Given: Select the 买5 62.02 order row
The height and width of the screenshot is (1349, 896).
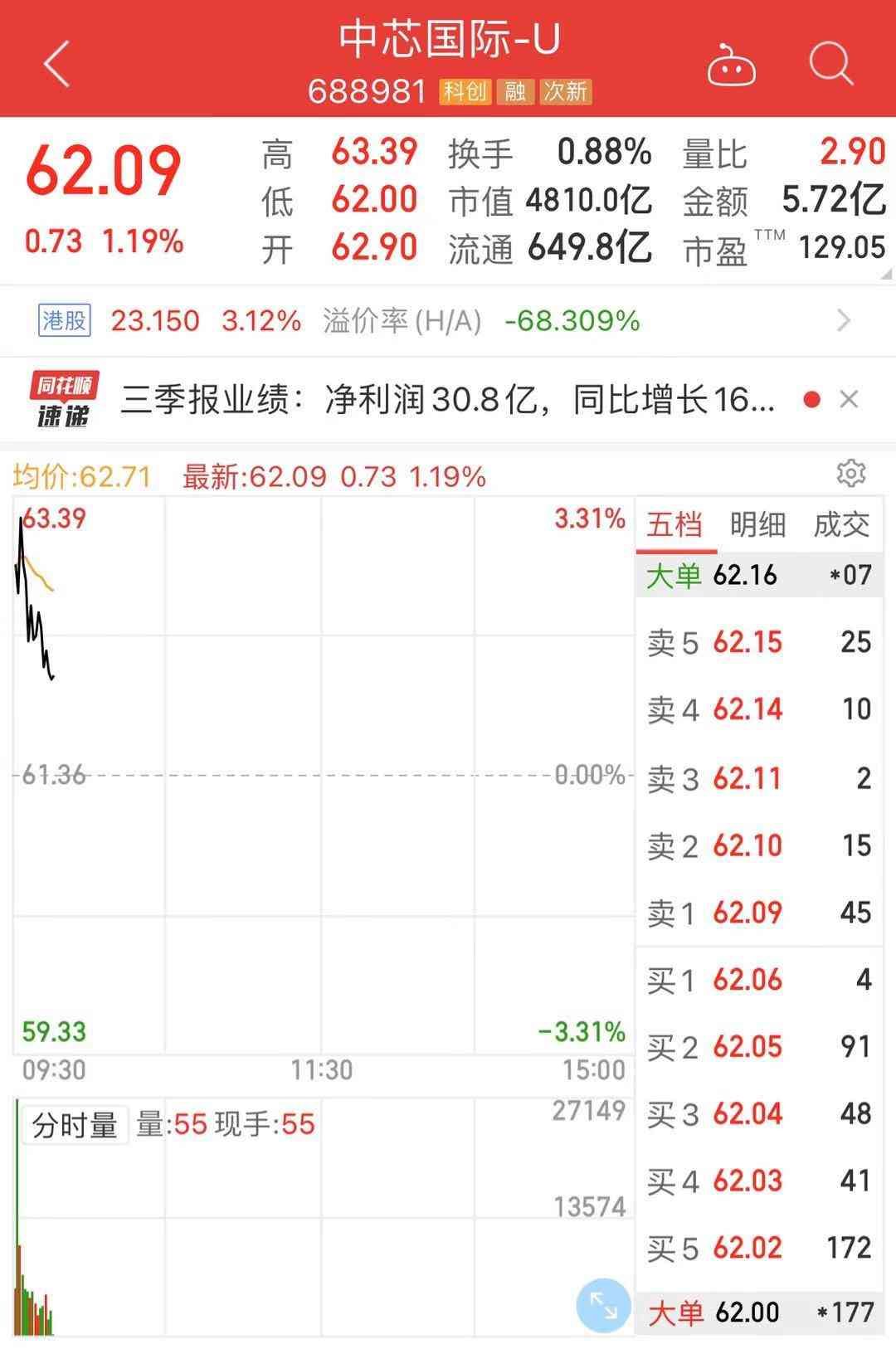Looking at the screenshot, I should tap(758, 1248).
